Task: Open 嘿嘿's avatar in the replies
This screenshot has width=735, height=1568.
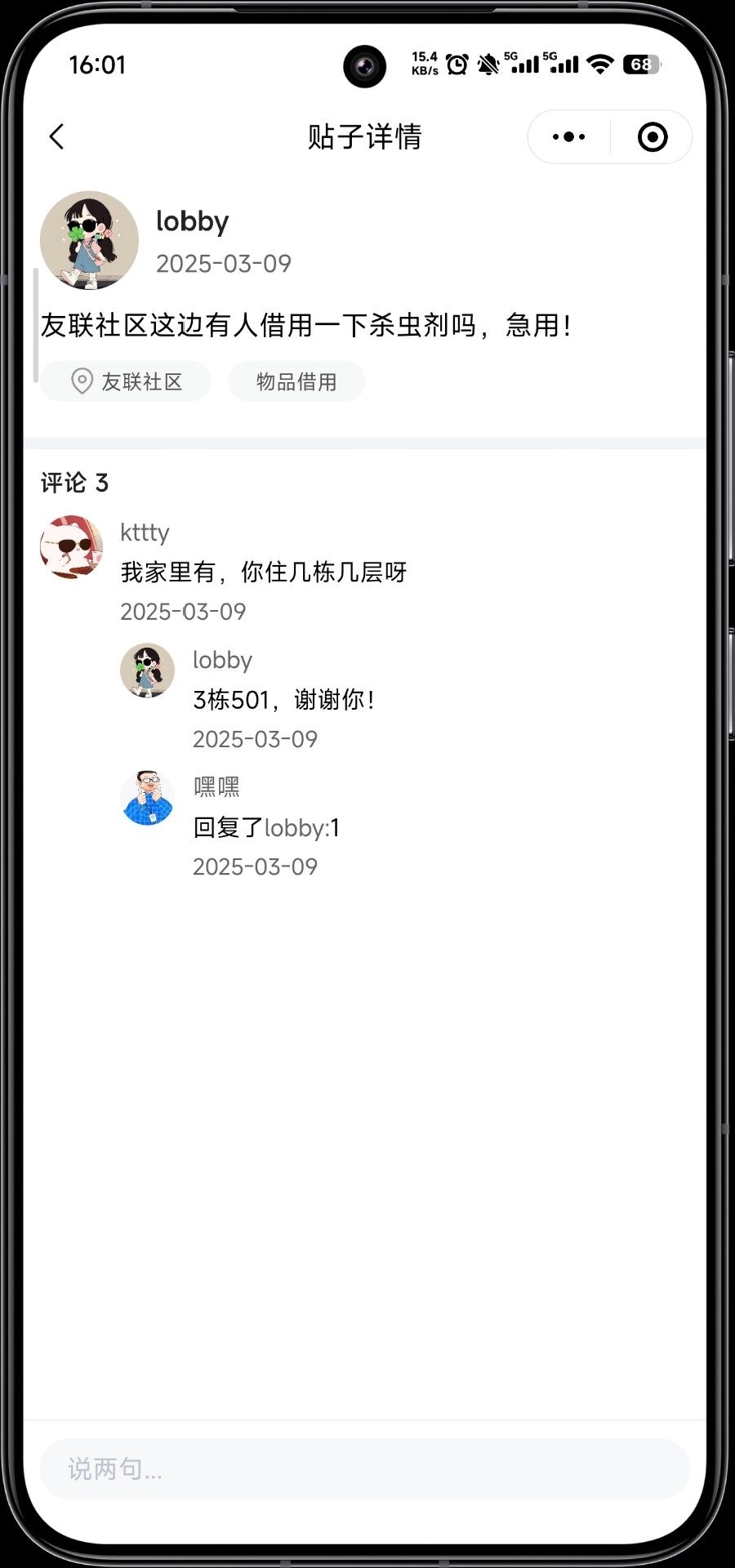Action: 147,798
